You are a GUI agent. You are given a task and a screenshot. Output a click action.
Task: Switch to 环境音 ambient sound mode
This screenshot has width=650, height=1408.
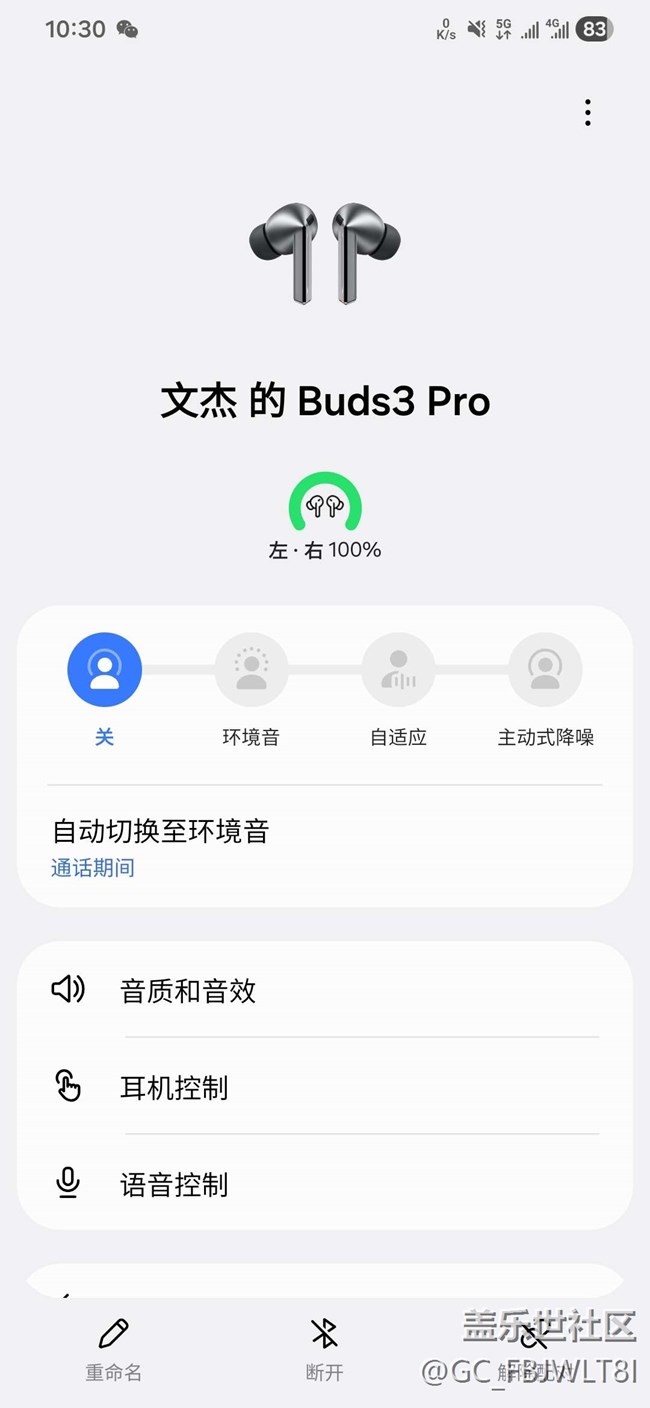click(x=251, y=670)
